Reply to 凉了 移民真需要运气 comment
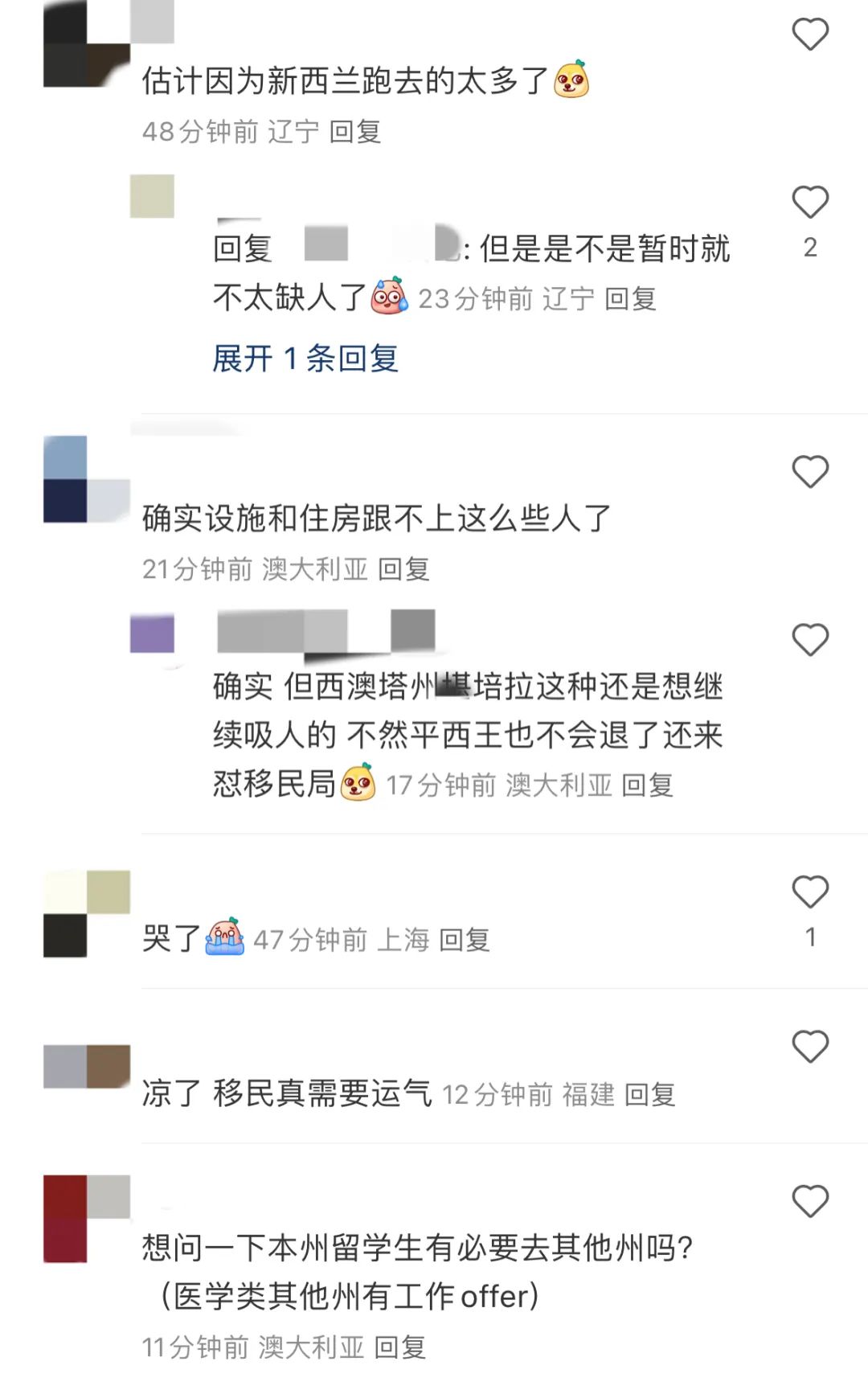This screenshot has height=1394, width=868. click(649, 1094)
